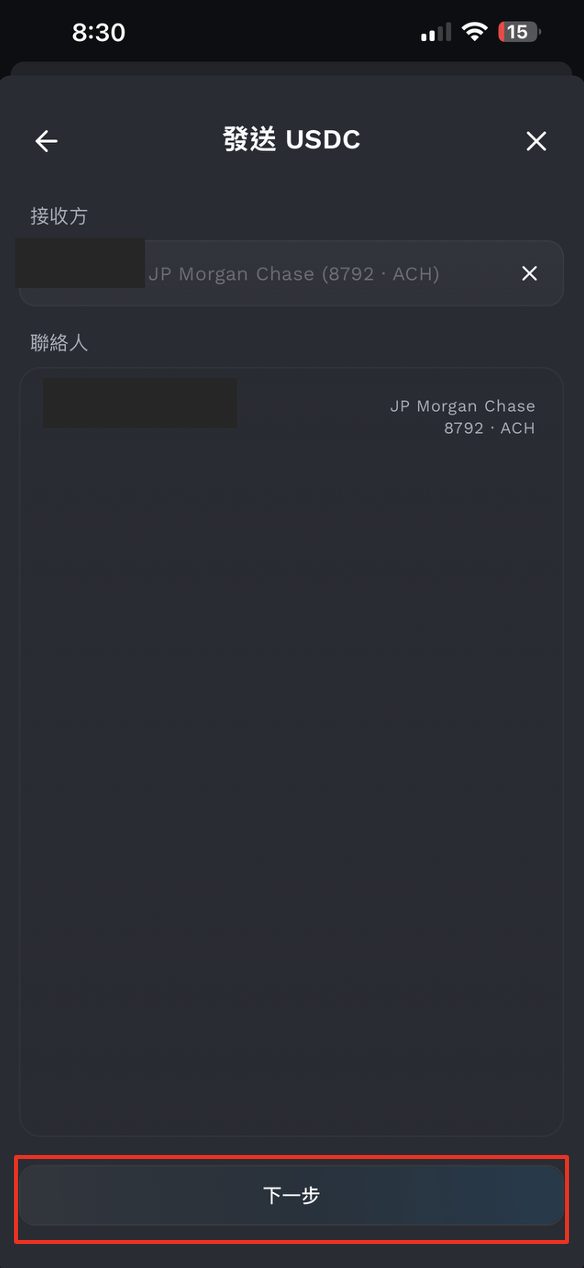
Task: Go back using the top-left arrow
Action: tap(46, 141)
